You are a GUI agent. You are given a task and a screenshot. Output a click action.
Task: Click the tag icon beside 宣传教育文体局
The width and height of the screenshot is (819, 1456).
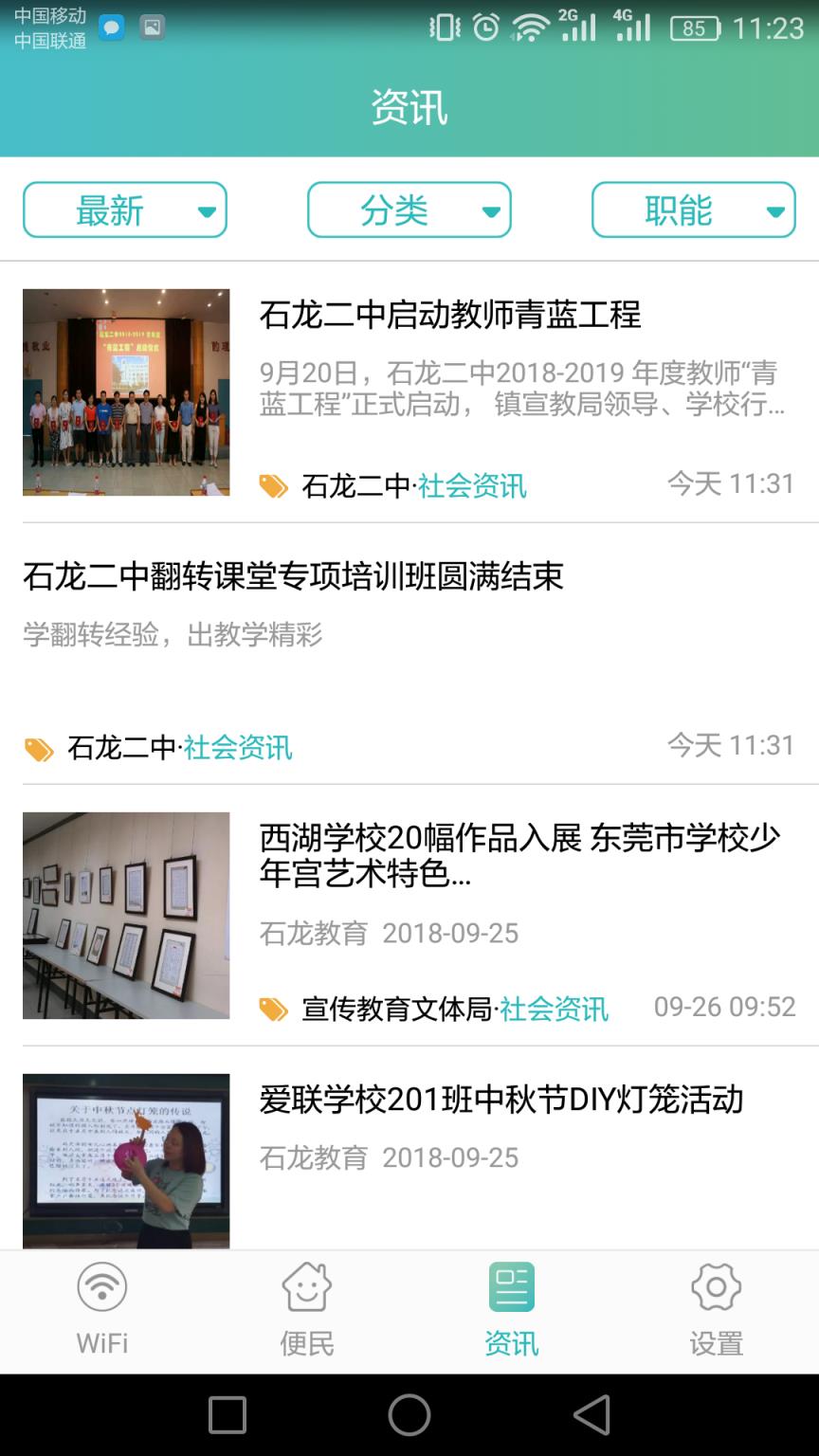click(274, 1008)
